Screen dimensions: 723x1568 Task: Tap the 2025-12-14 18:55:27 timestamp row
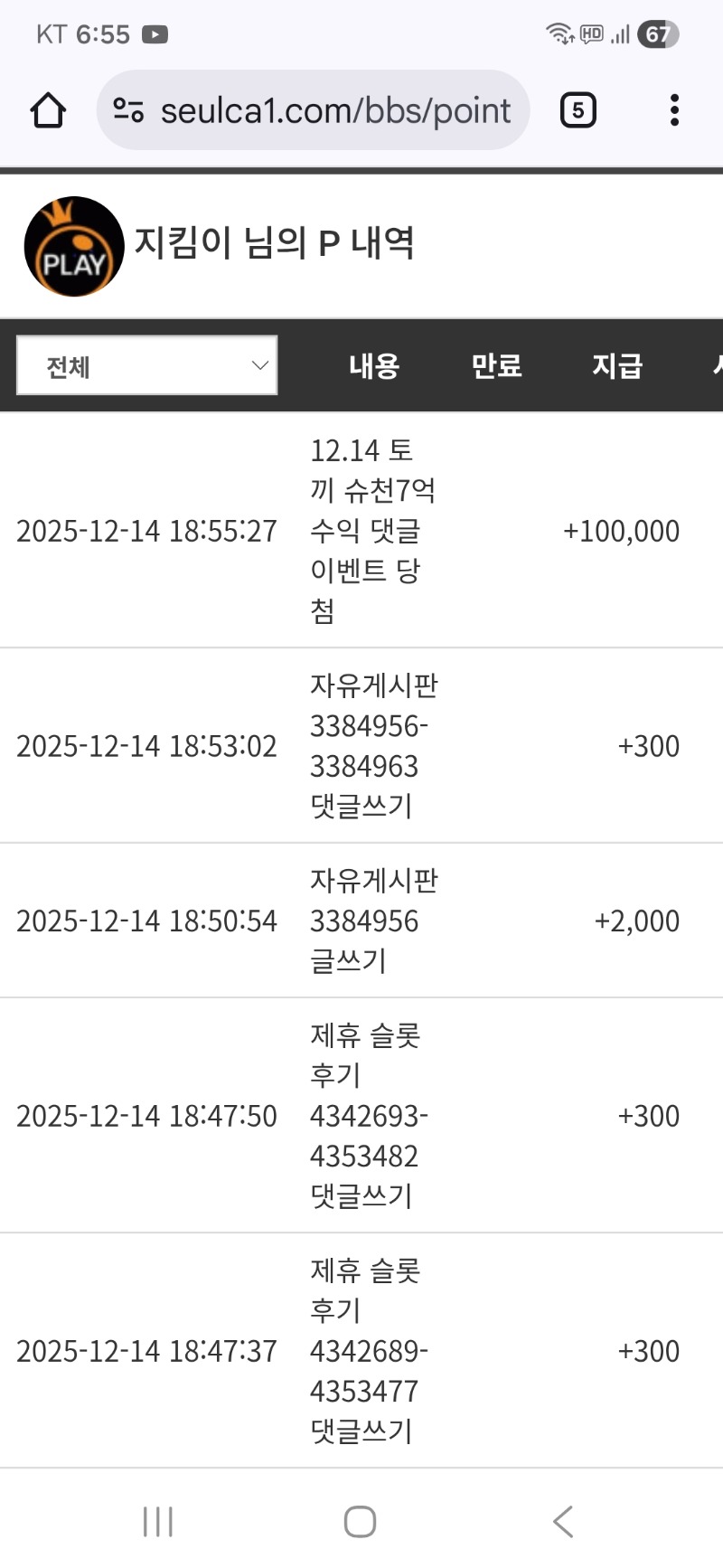click(x=147, y=531)
